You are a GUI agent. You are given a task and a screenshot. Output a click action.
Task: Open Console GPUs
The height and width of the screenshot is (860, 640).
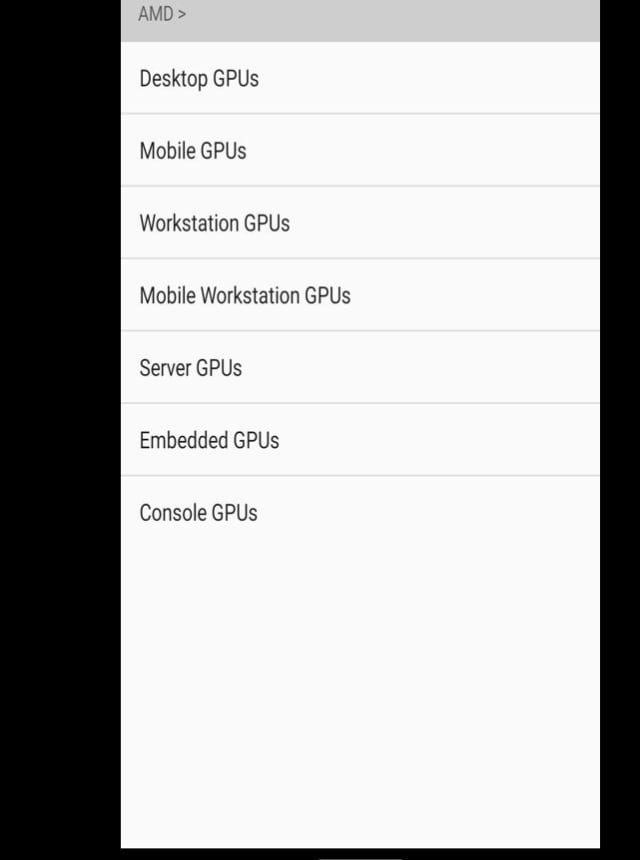pos(198,513)
